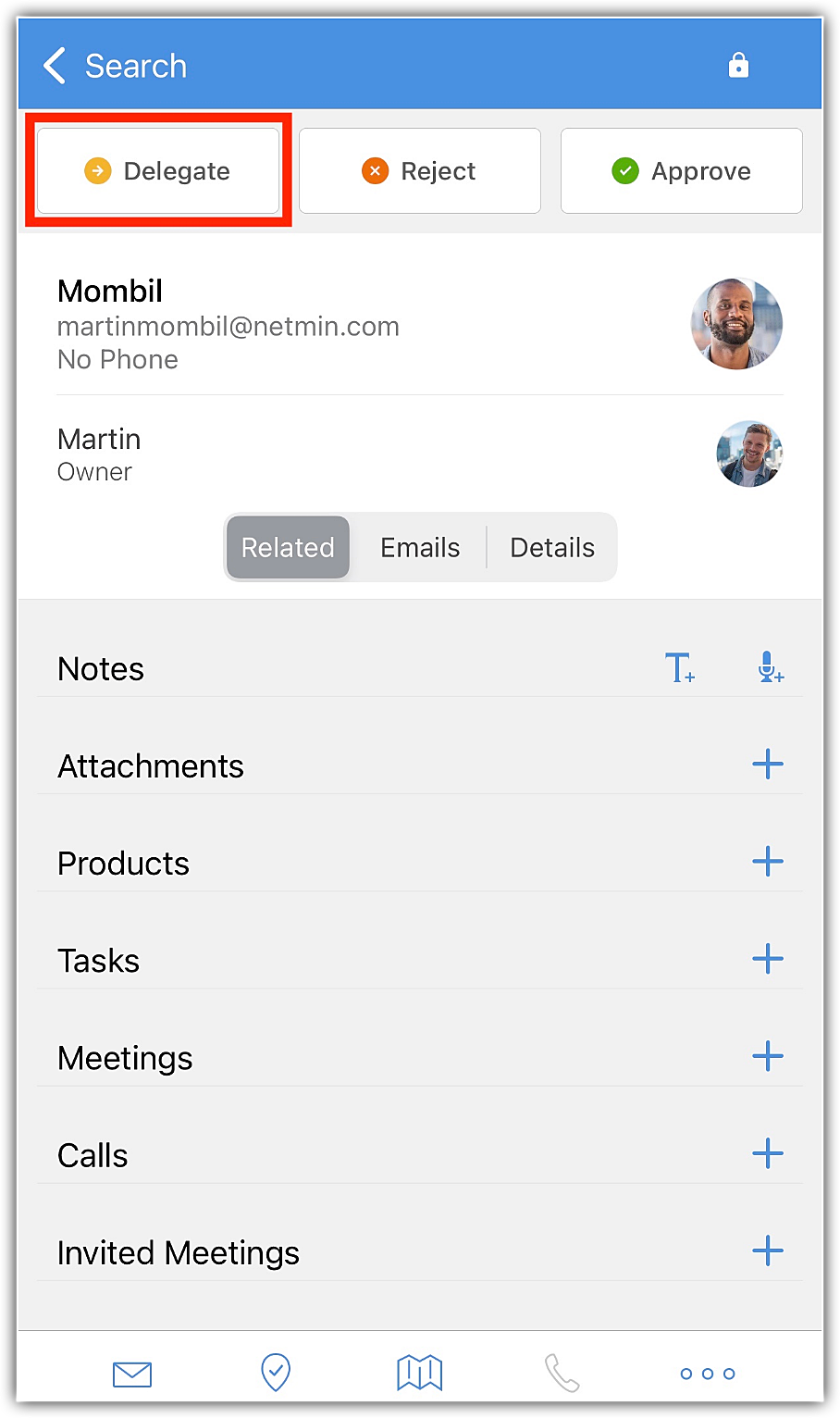Viewport: 840px width, 1418px height.
Task: Add a voice note
Action: click(x=770, y=667)
